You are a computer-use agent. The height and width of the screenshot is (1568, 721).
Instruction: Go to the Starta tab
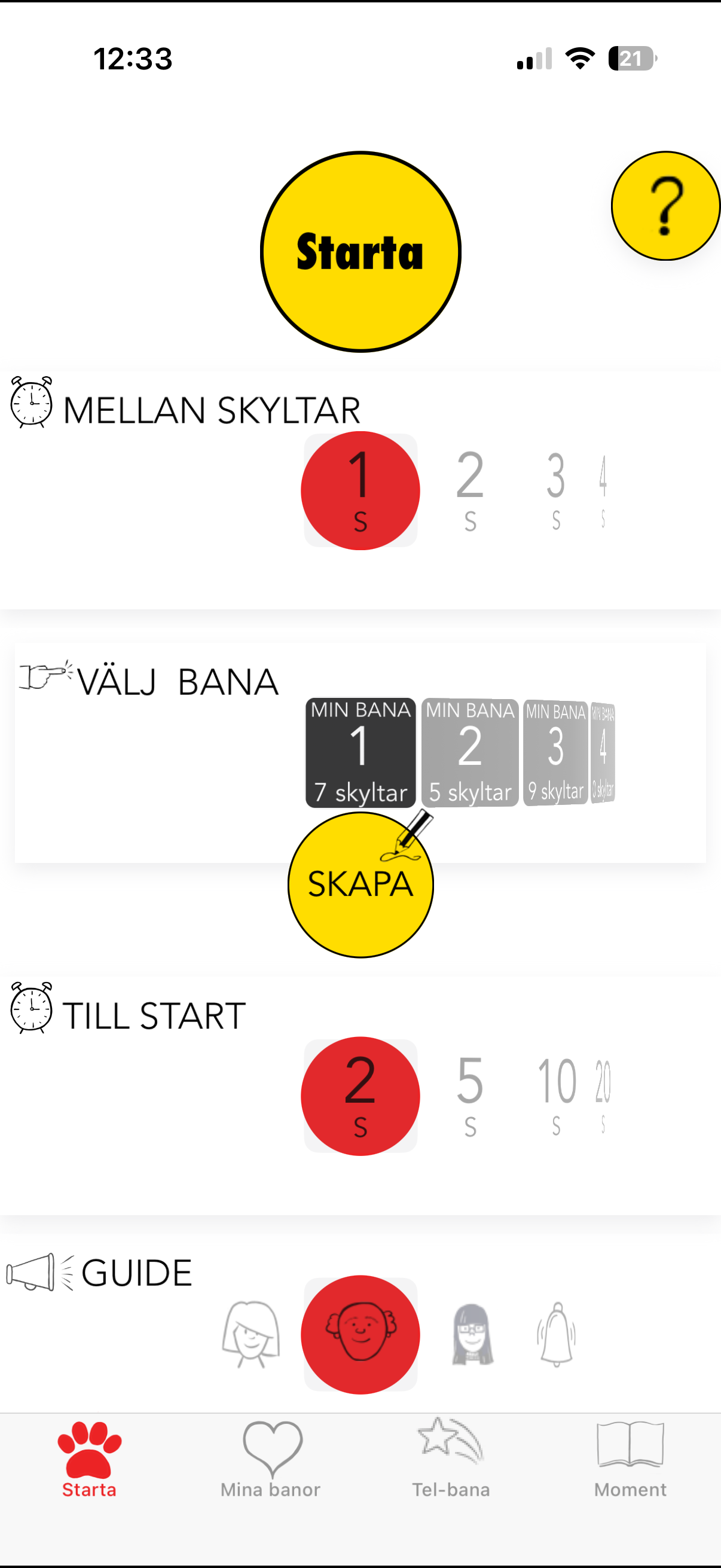tap(90, 1461)
